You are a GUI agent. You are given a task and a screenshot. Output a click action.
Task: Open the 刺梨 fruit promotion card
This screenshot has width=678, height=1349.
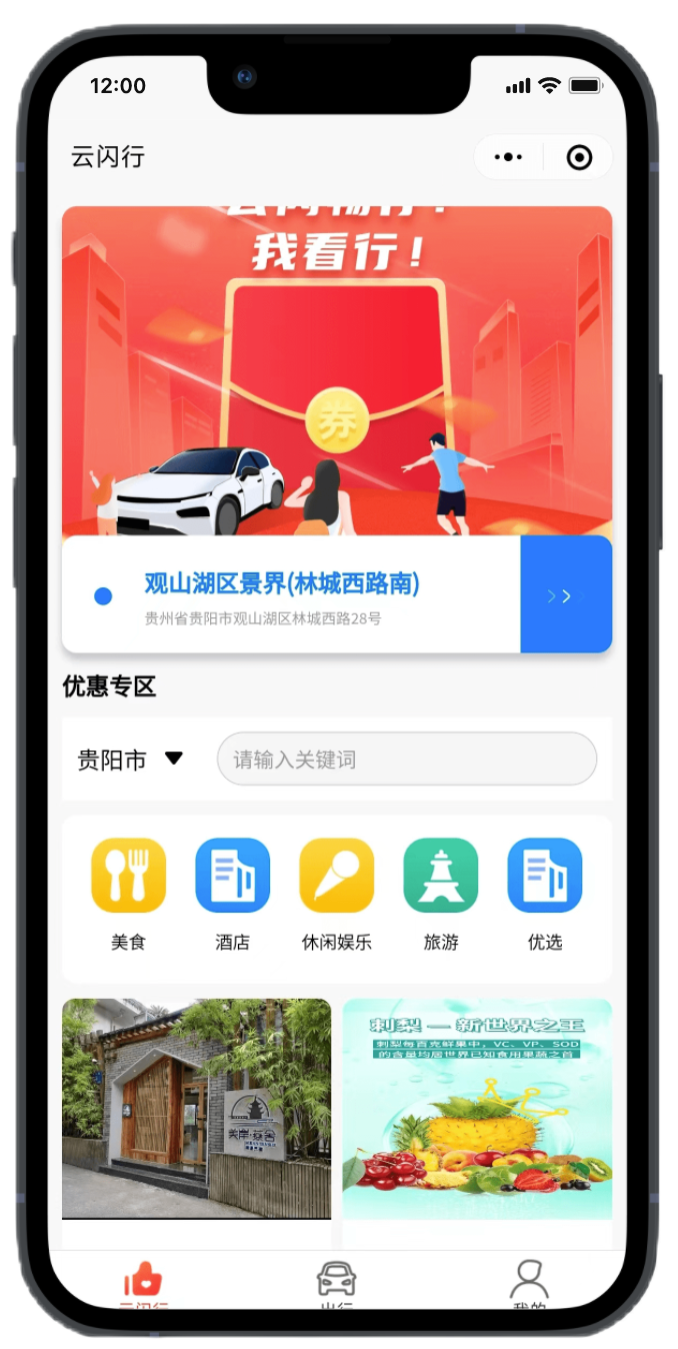(x=477, y=1110)
